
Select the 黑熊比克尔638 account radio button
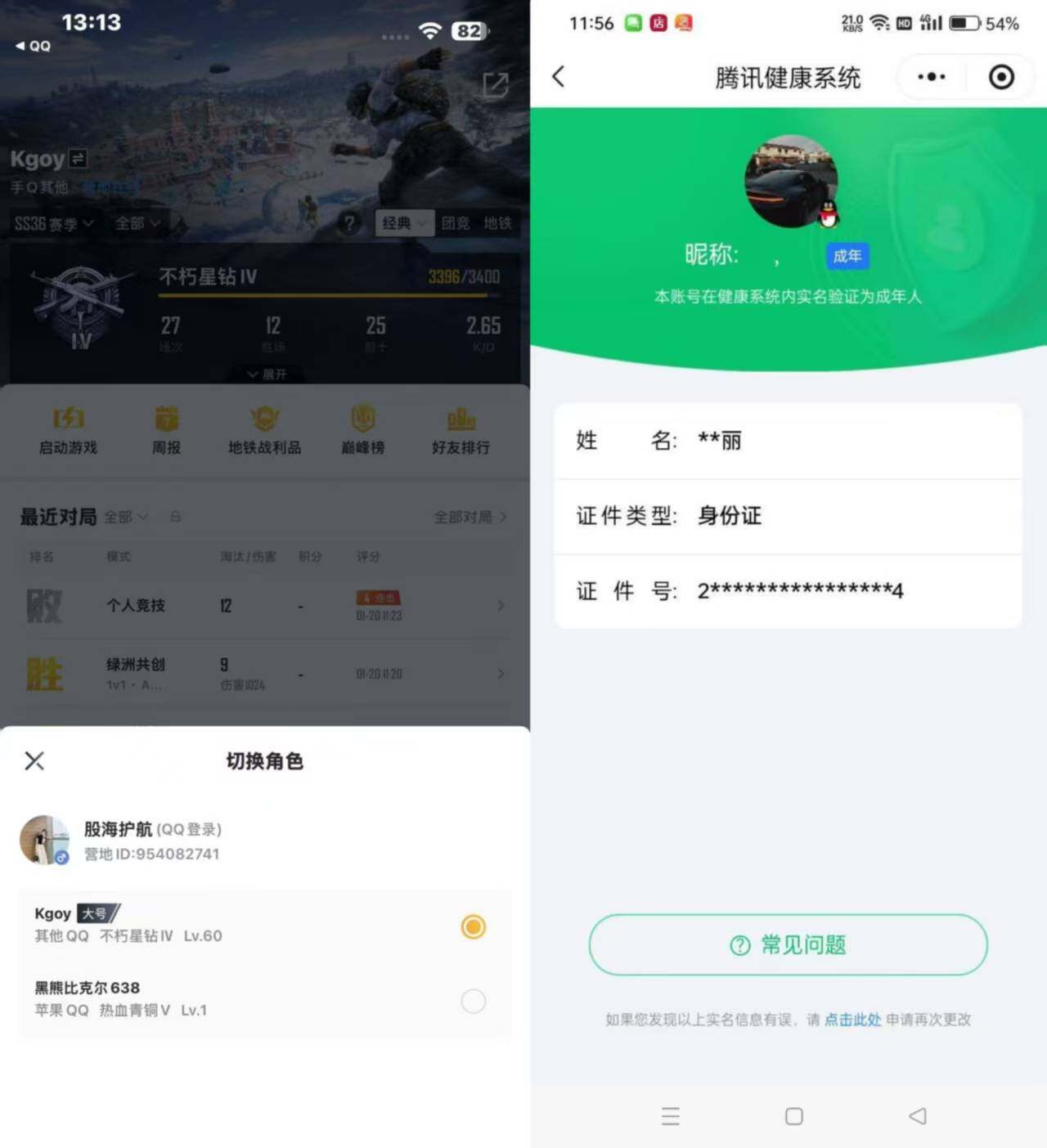[473, 1001]
